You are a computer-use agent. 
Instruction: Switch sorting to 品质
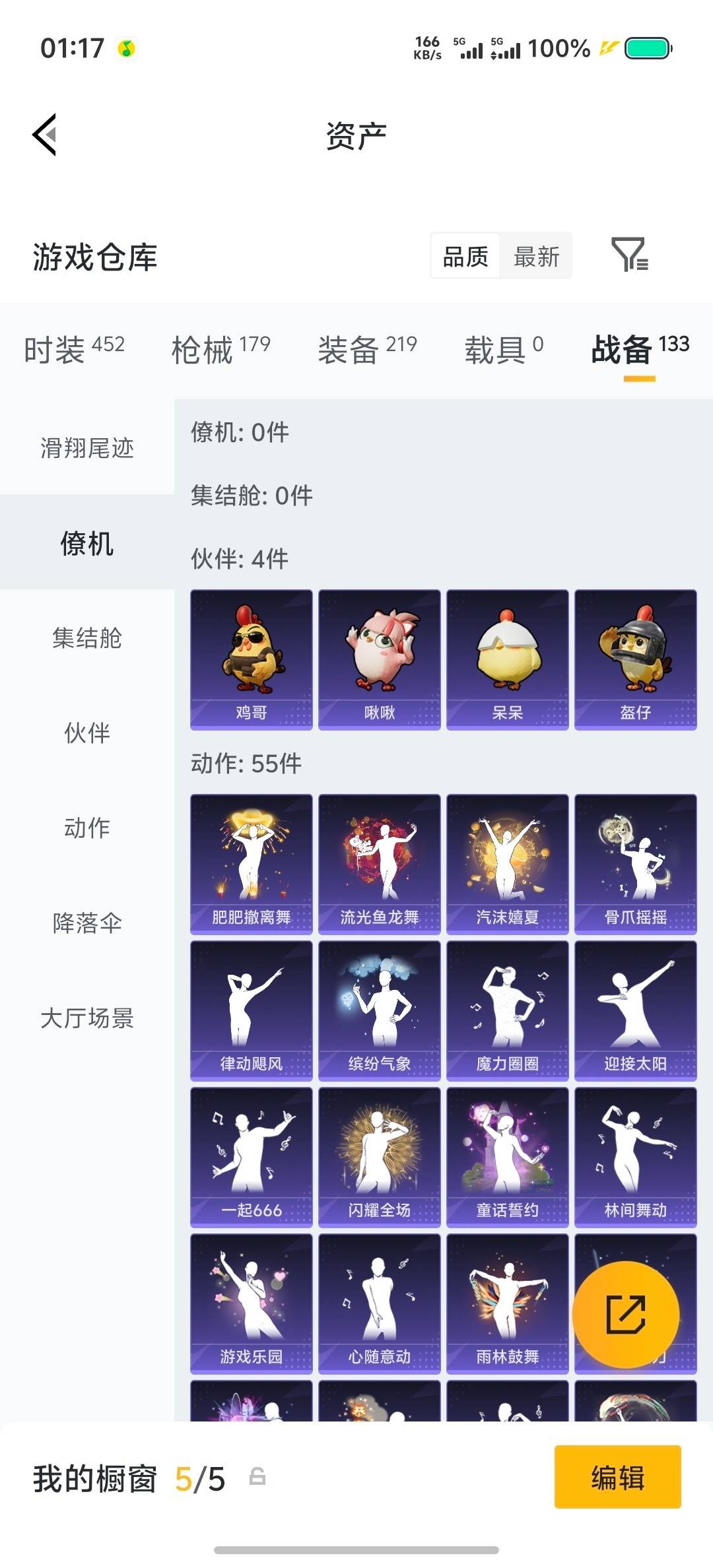(x=464, y=256)
